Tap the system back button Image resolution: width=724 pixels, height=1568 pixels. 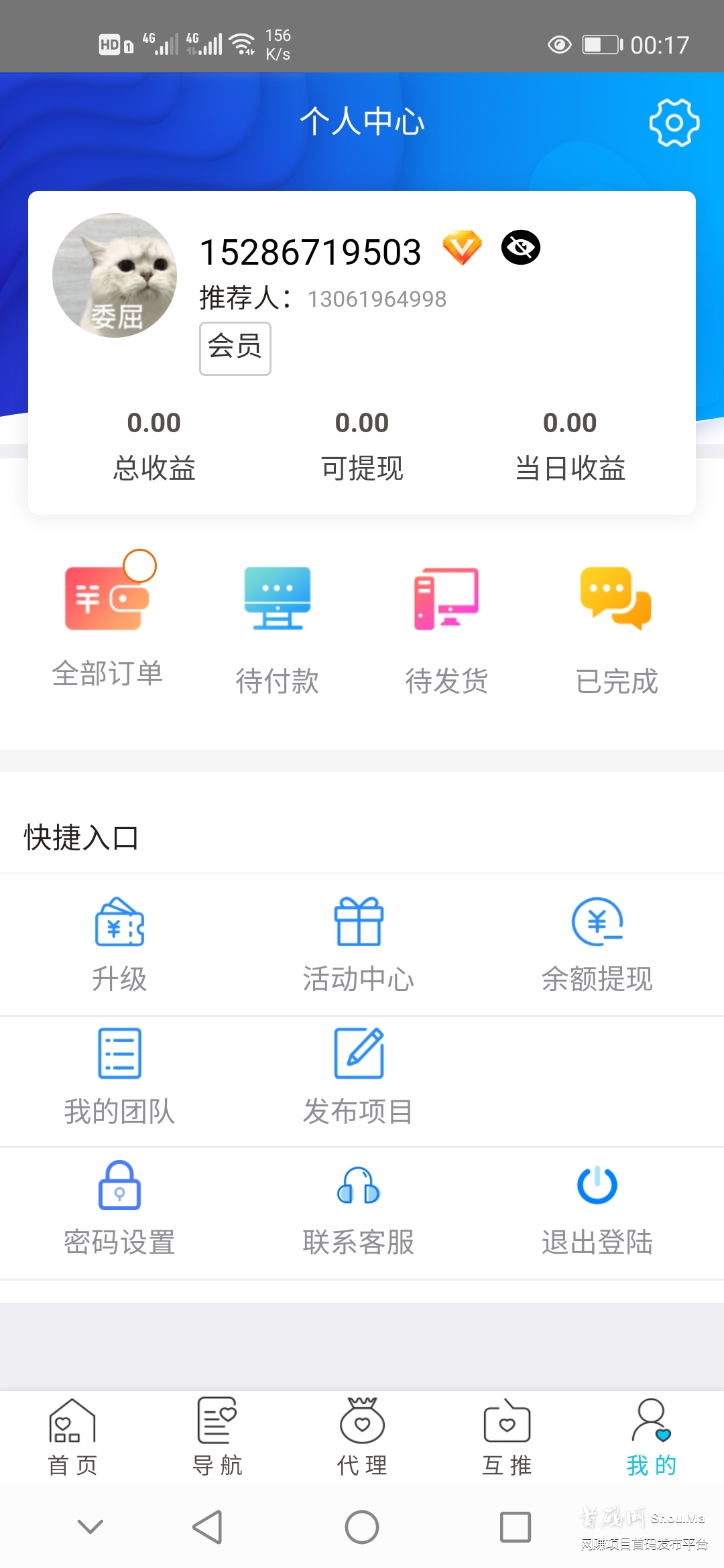tap(208, 1527)
